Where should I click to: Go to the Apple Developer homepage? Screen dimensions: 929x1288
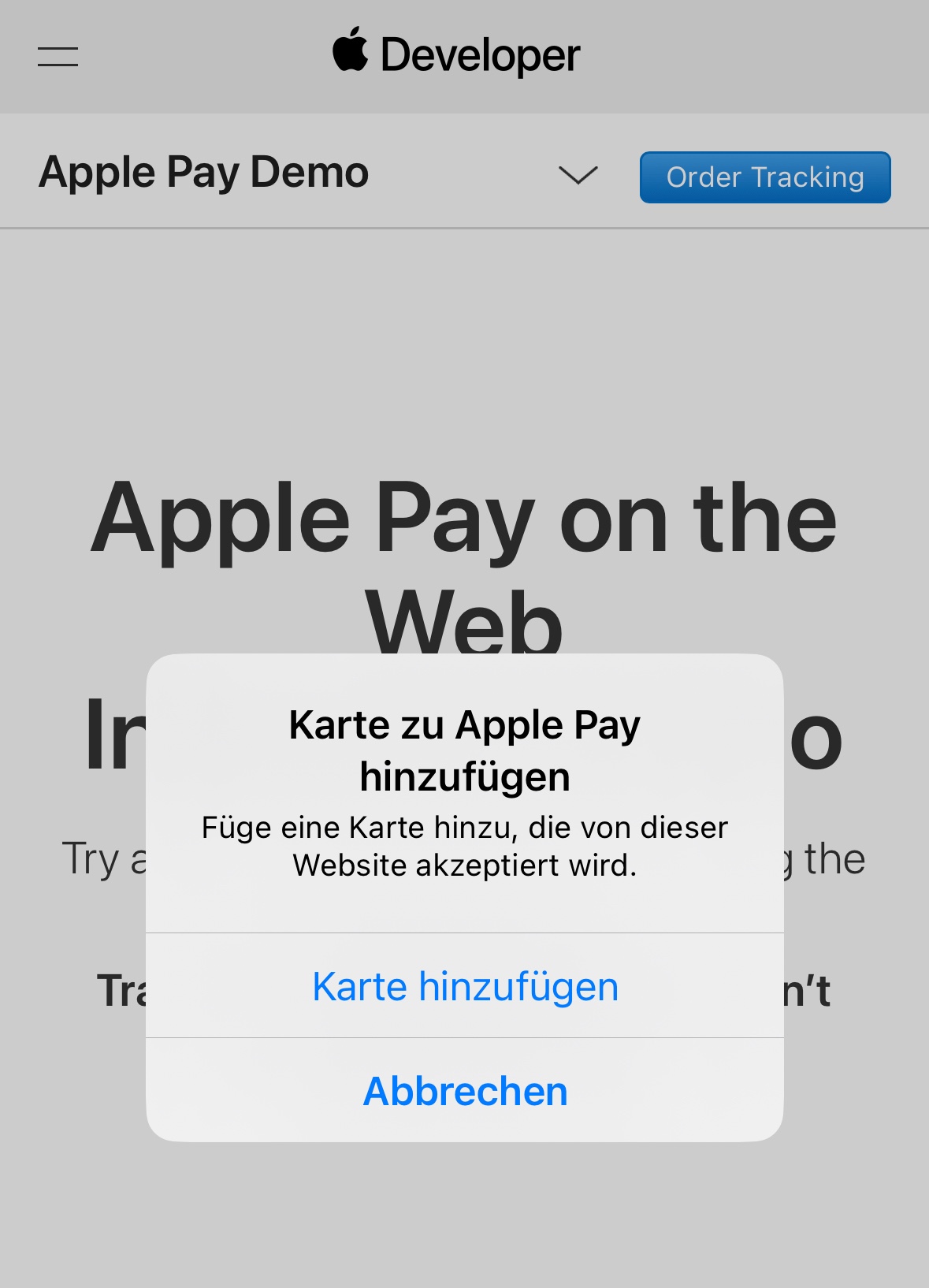click(x=456, y=54)
